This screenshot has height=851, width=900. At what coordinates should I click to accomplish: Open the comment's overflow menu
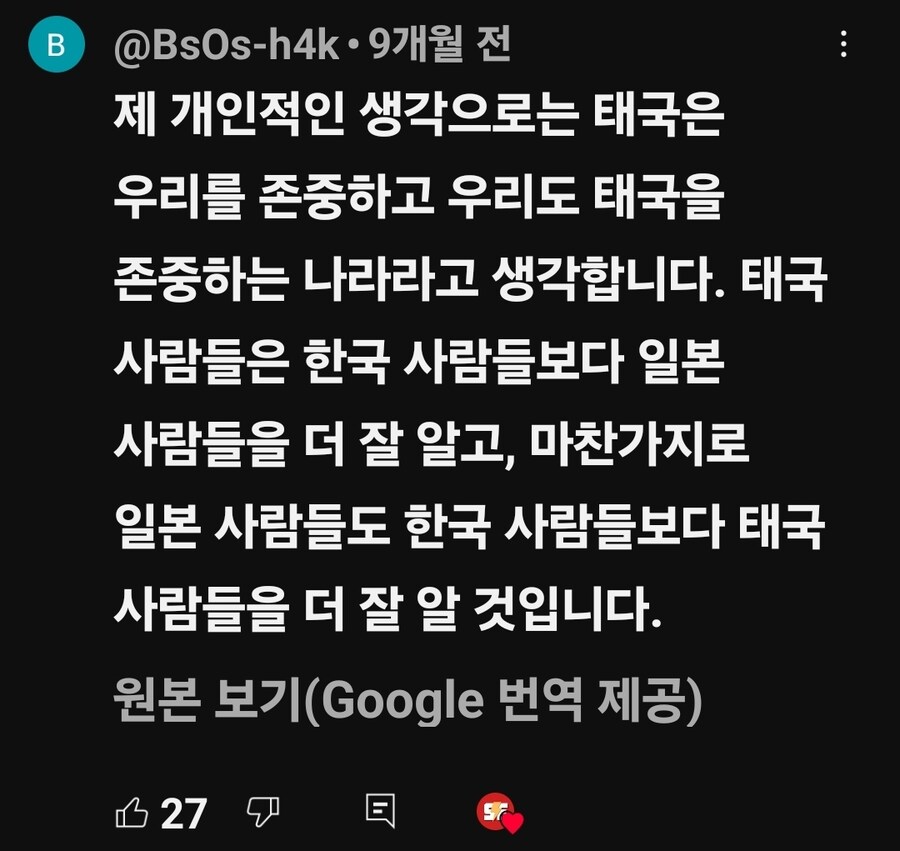pyautogui.click(x=844, y=44)
